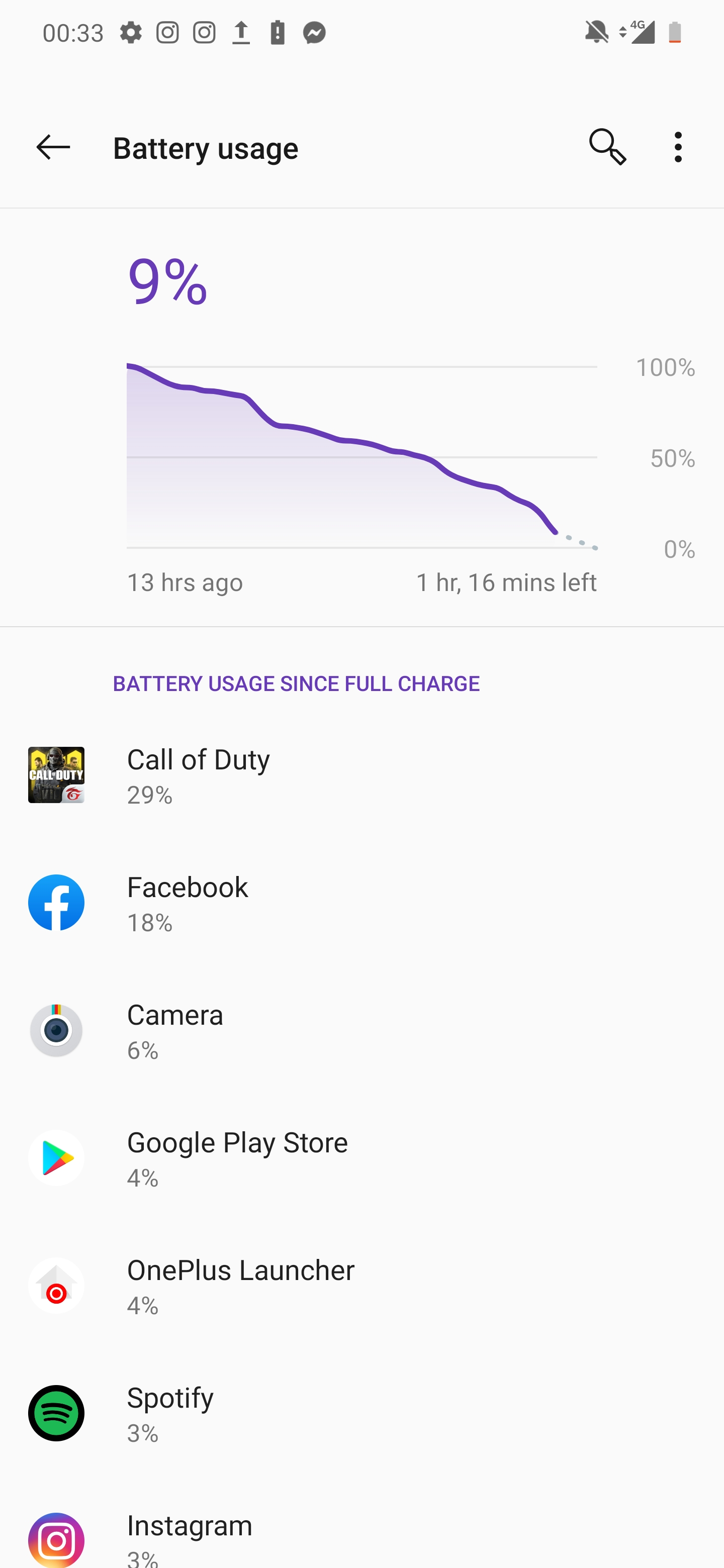This screenshot has width=724, height=1568.
Task: View Facebook battery usage details
Action: (361, 903)
